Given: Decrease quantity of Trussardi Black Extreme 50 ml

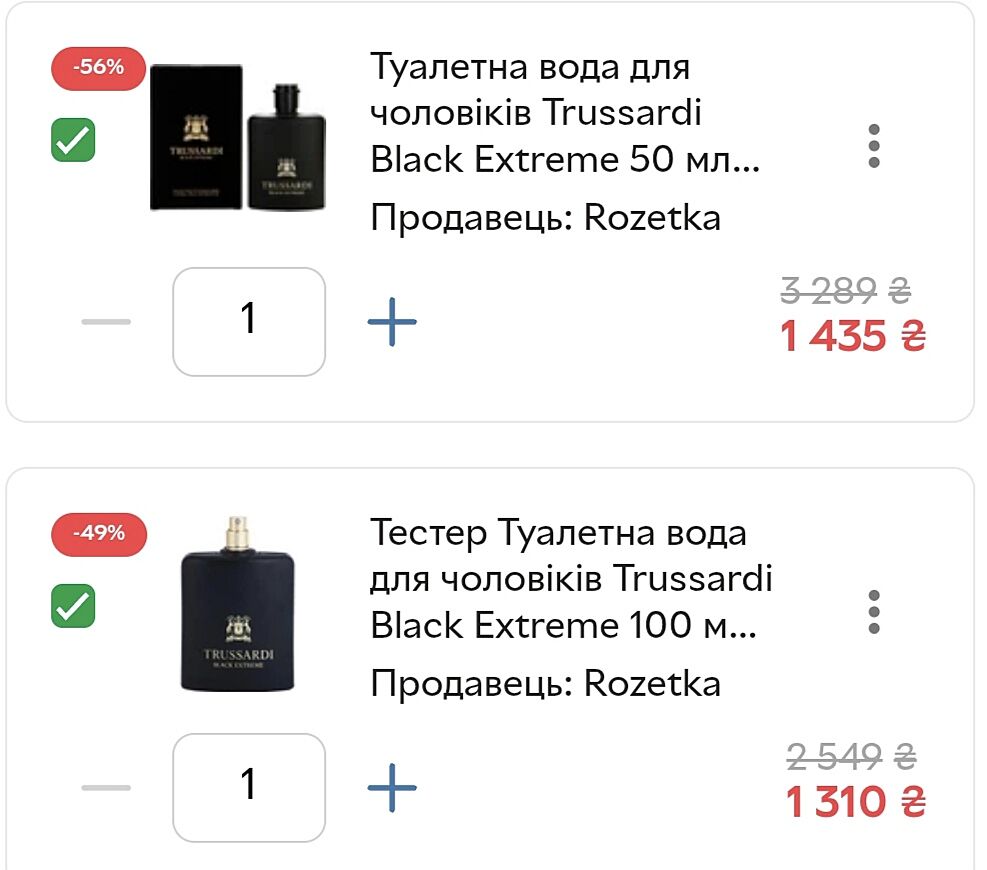Looking at the screenshot, I should tap(106, 322).
